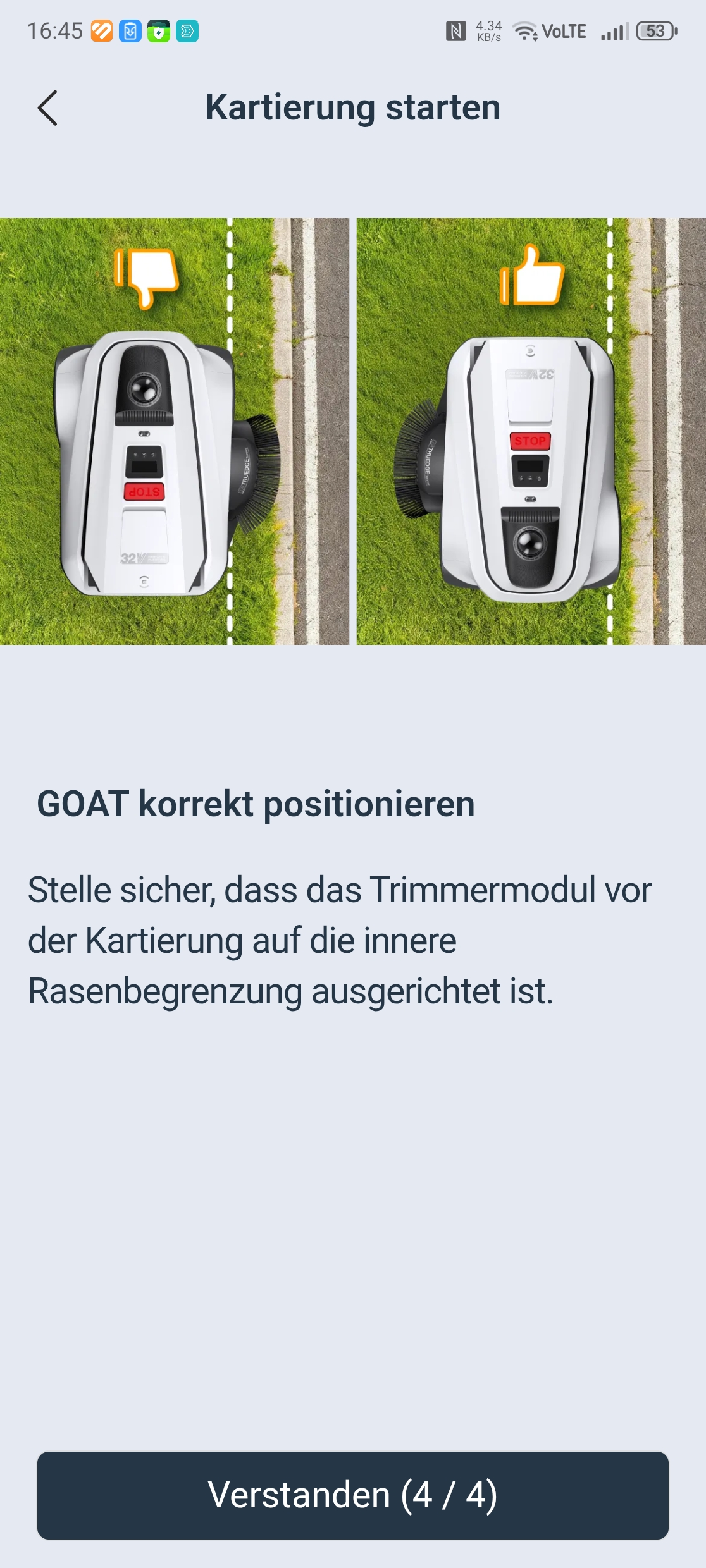Confirm with Verstanden (4 / 4) button
The height and width of the screenshot is (1568, 706).
(x=353, y=1495)
